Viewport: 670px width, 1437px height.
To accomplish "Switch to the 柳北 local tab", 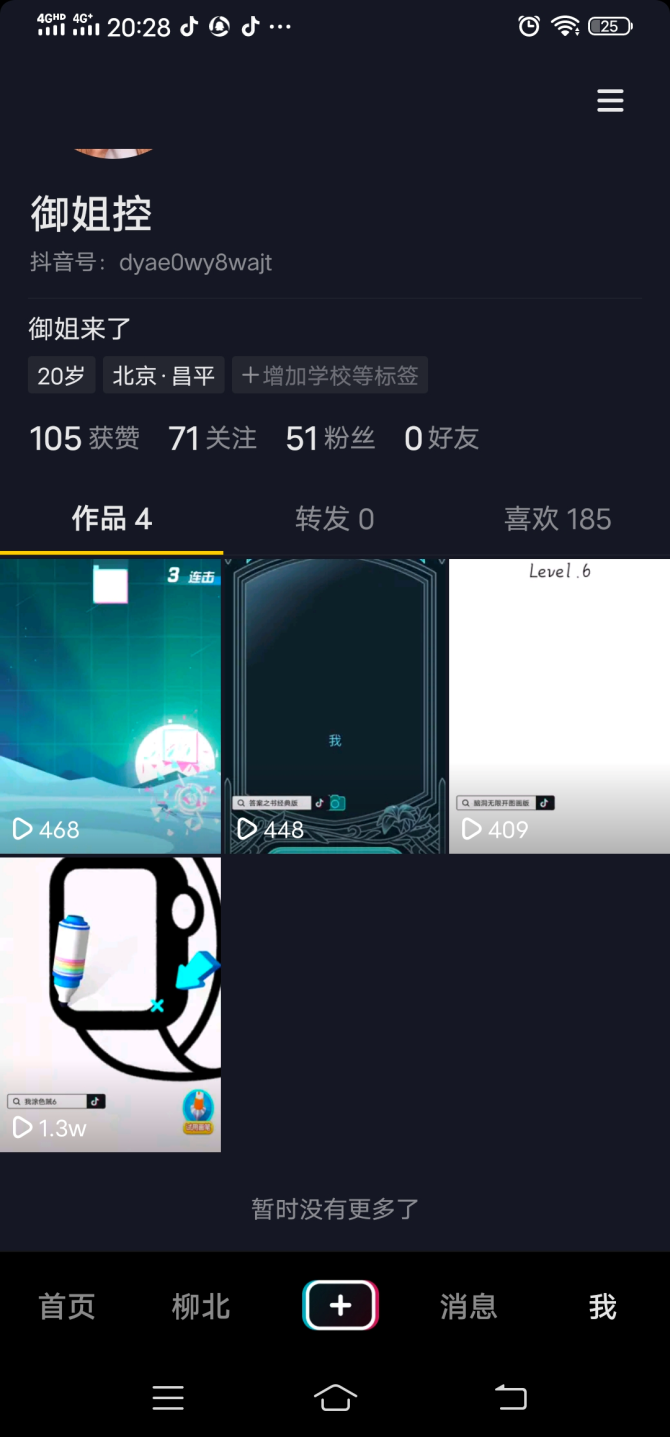I will coord(201,1306).
